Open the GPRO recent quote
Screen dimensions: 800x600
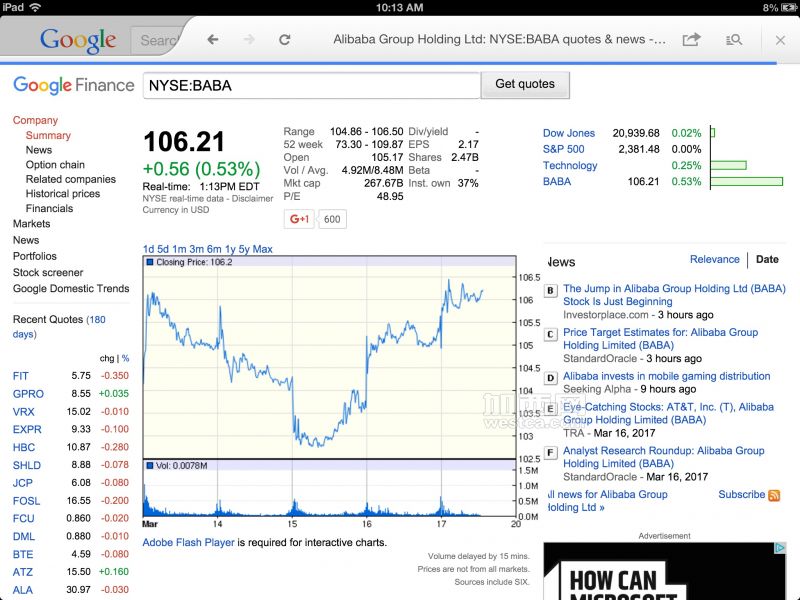tap(28, 394)
